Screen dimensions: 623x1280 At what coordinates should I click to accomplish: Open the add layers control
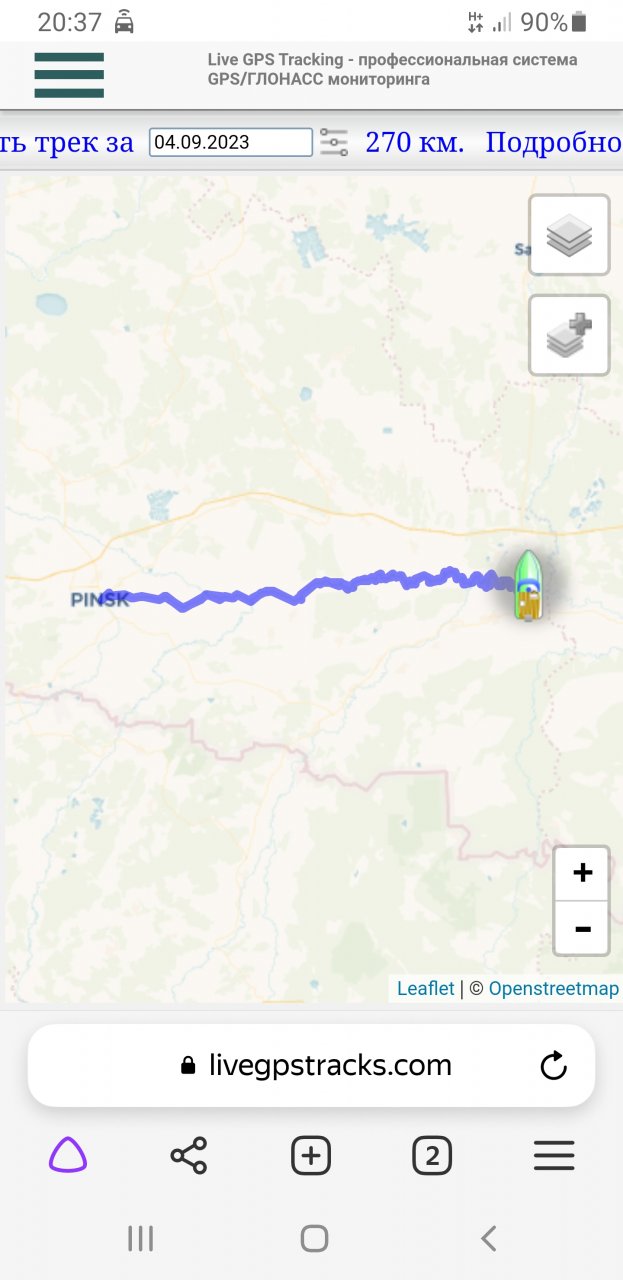pos(569,335)
